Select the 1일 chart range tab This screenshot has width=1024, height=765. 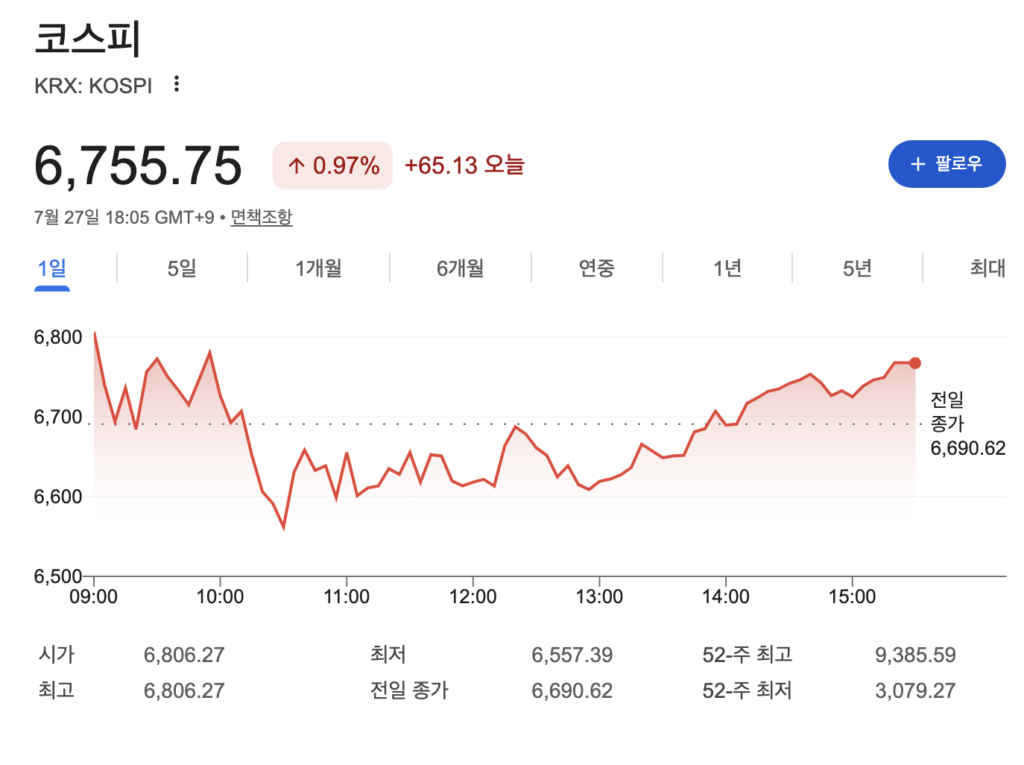pyautogui.click(x=52, y=268)
